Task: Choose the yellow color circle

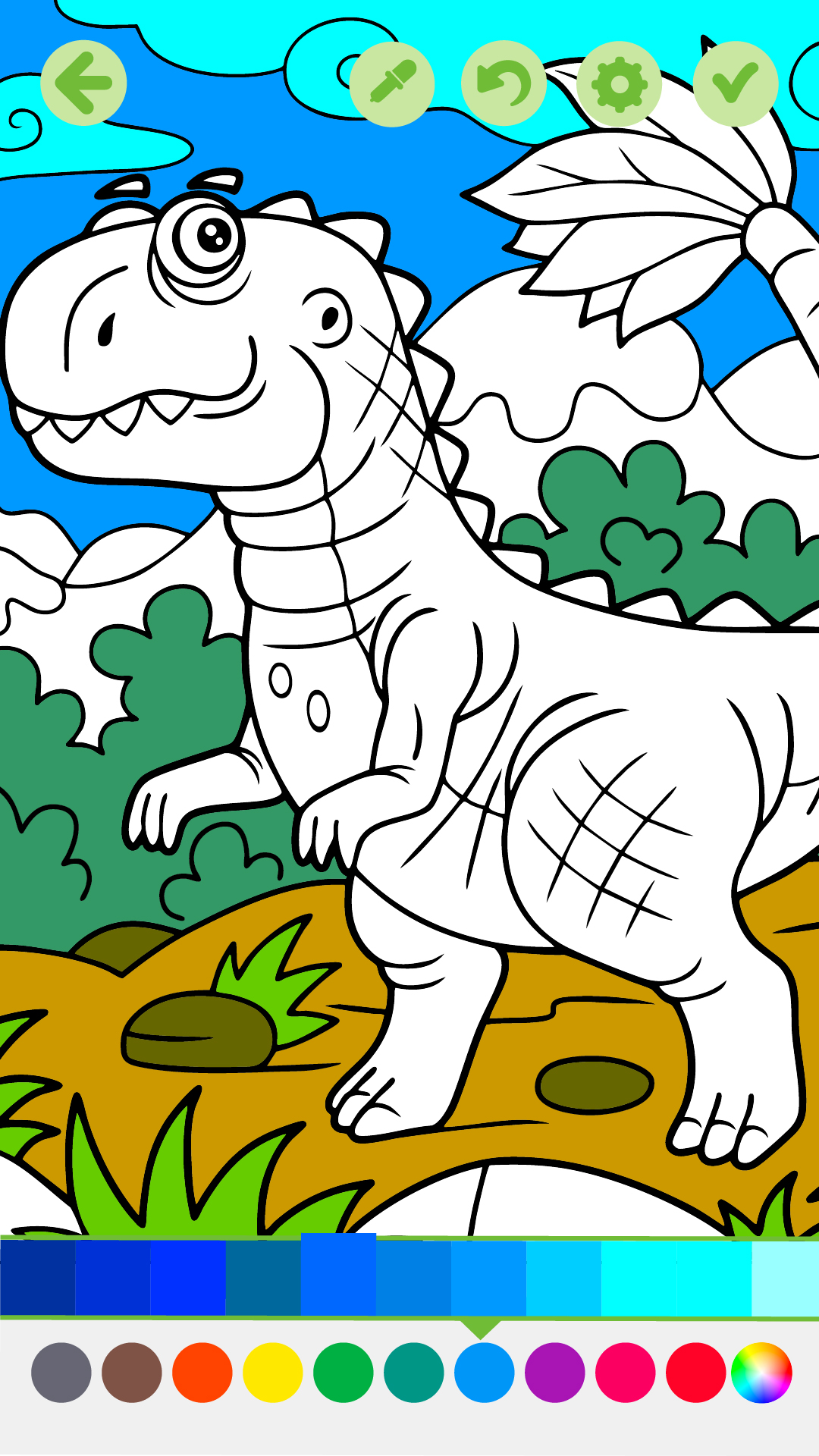Action: pos(273,1373)
